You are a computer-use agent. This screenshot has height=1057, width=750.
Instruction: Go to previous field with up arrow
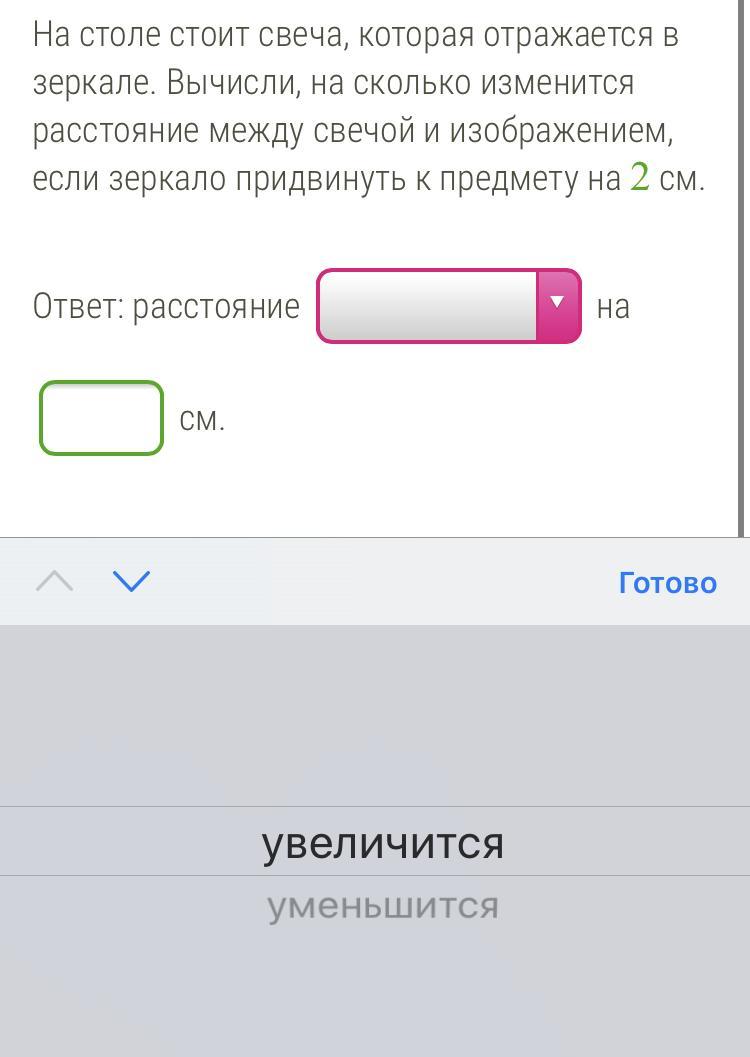pyautogui.click(x=54, y=581)
